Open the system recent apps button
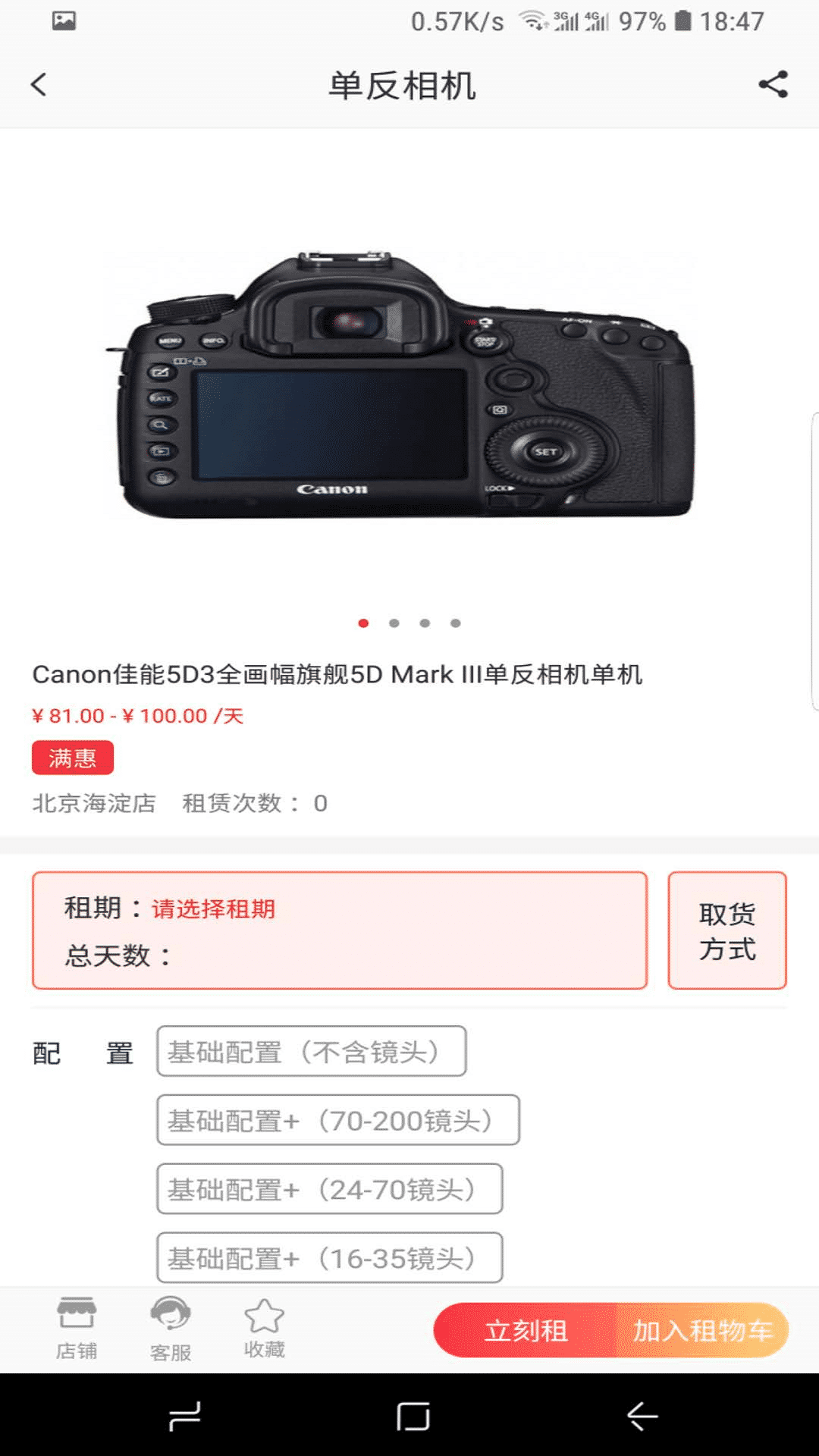The height and width of the screenshot is (1456, 819). click(x=184, y=1416)
